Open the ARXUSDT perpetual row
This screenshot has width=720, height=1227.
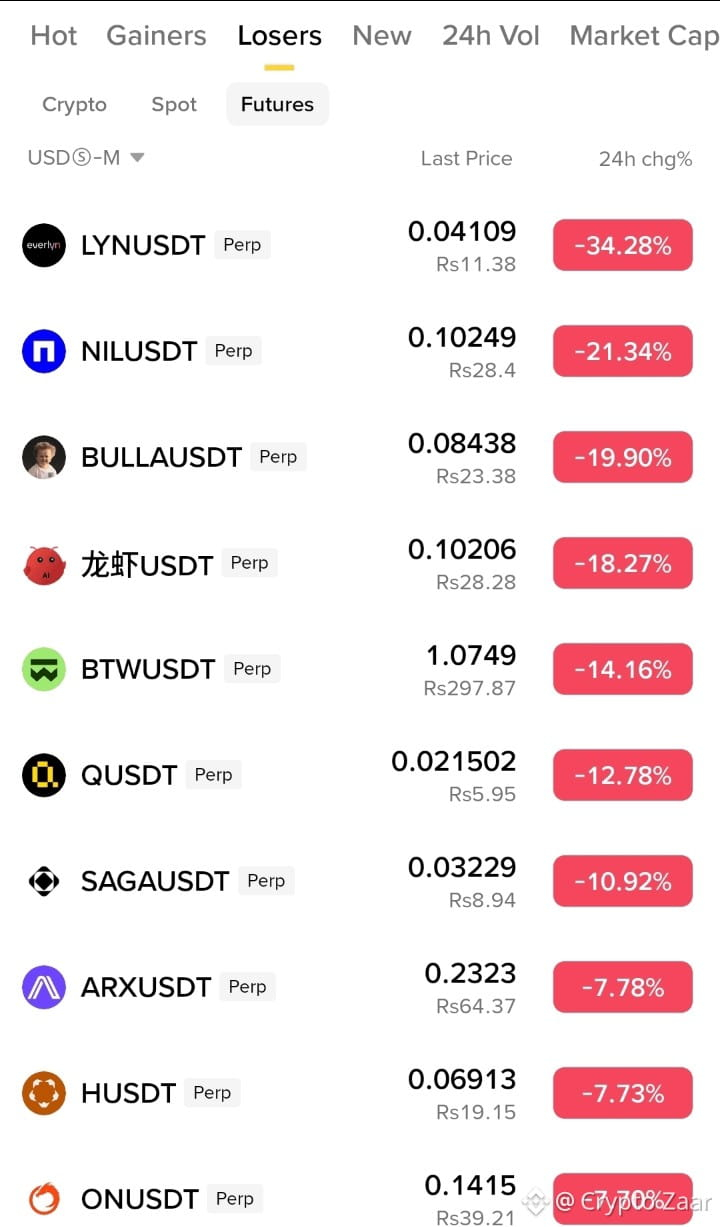(x=360, y=987)
